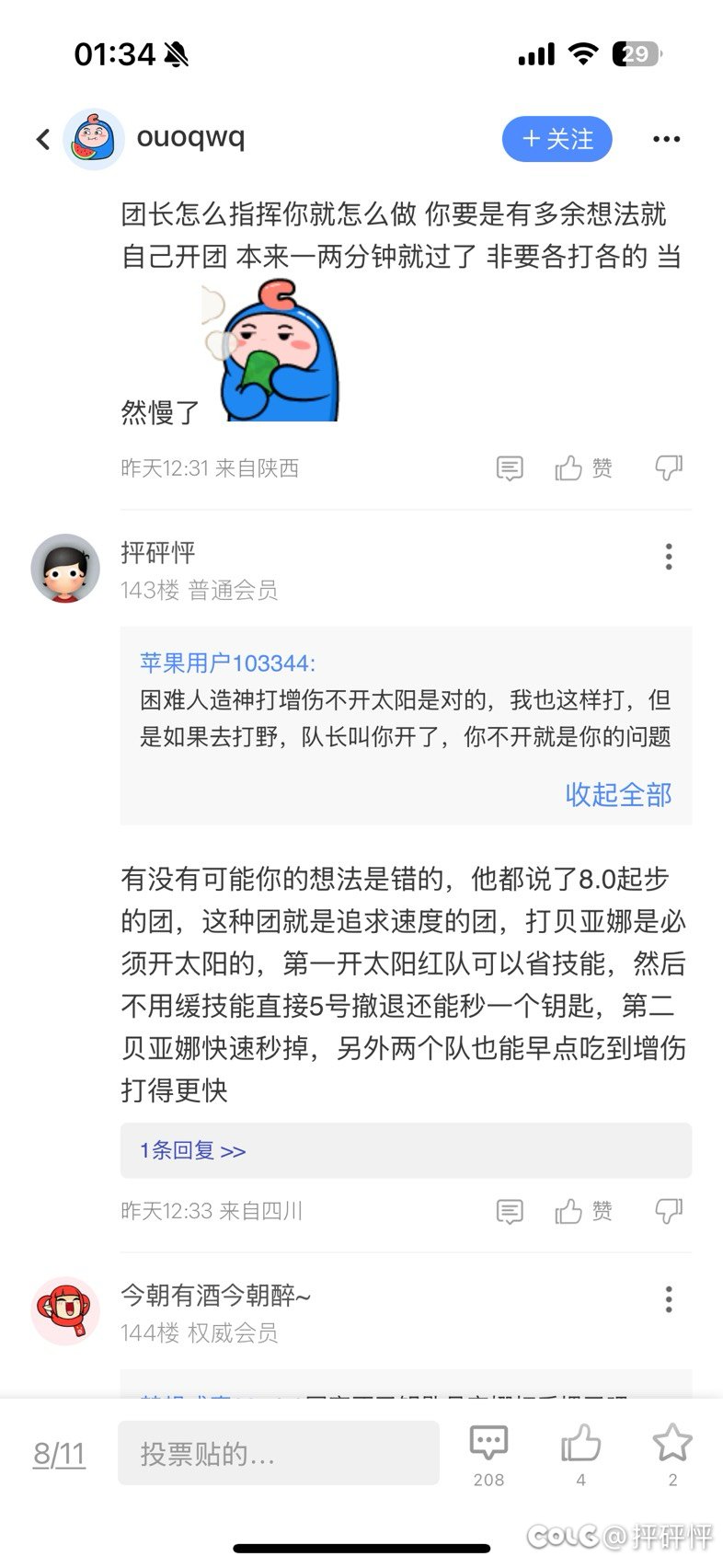
Task: Favorite the thread with the star icon
Action: pyautogui.click(x=672, y=1454)
